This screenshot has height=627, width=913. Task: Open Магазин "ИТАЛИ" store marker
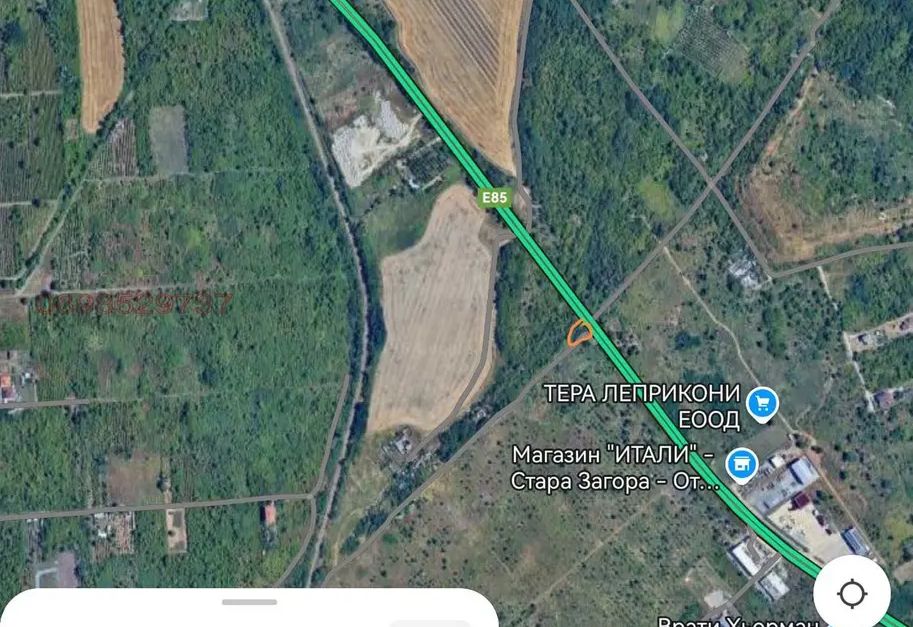coord(741,464)
